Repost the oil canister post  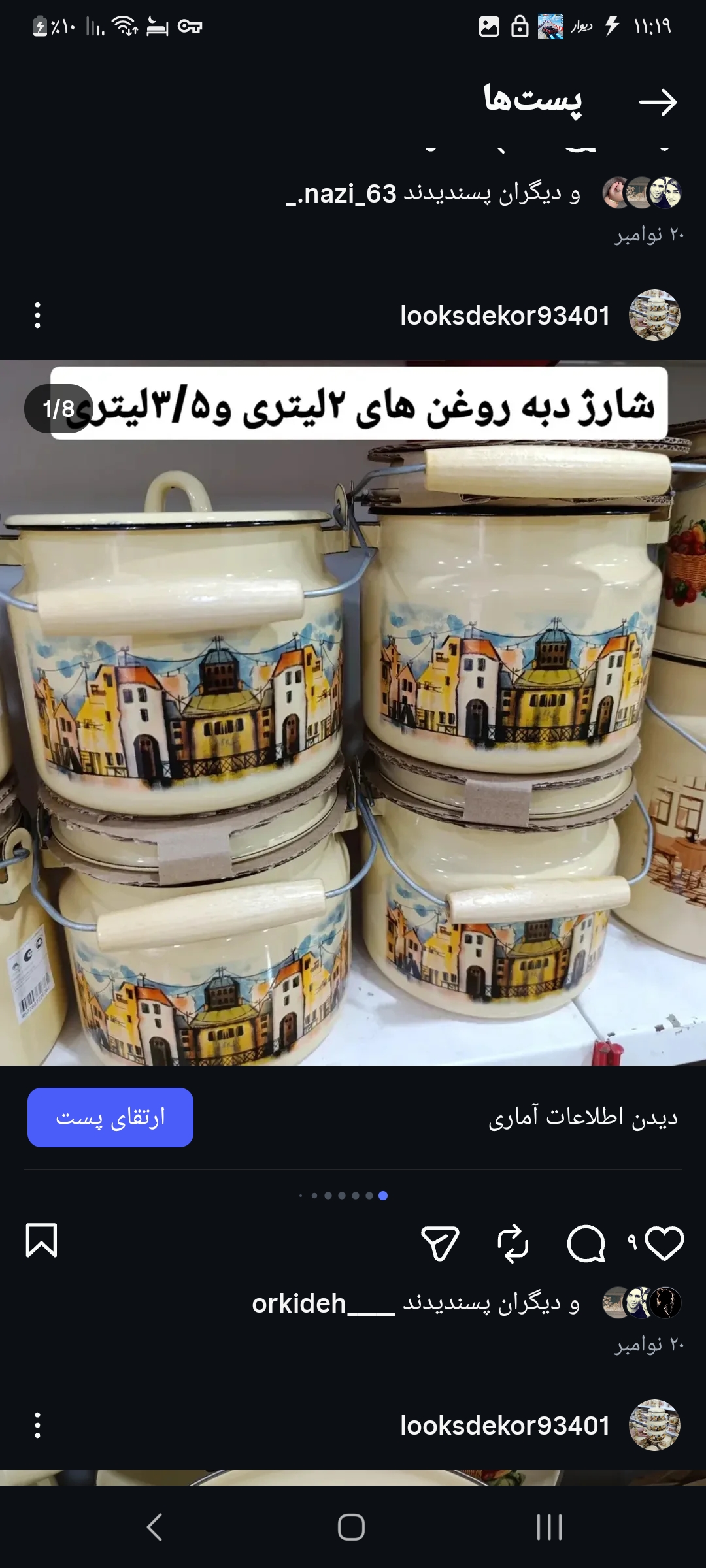tap(513, 1243)
